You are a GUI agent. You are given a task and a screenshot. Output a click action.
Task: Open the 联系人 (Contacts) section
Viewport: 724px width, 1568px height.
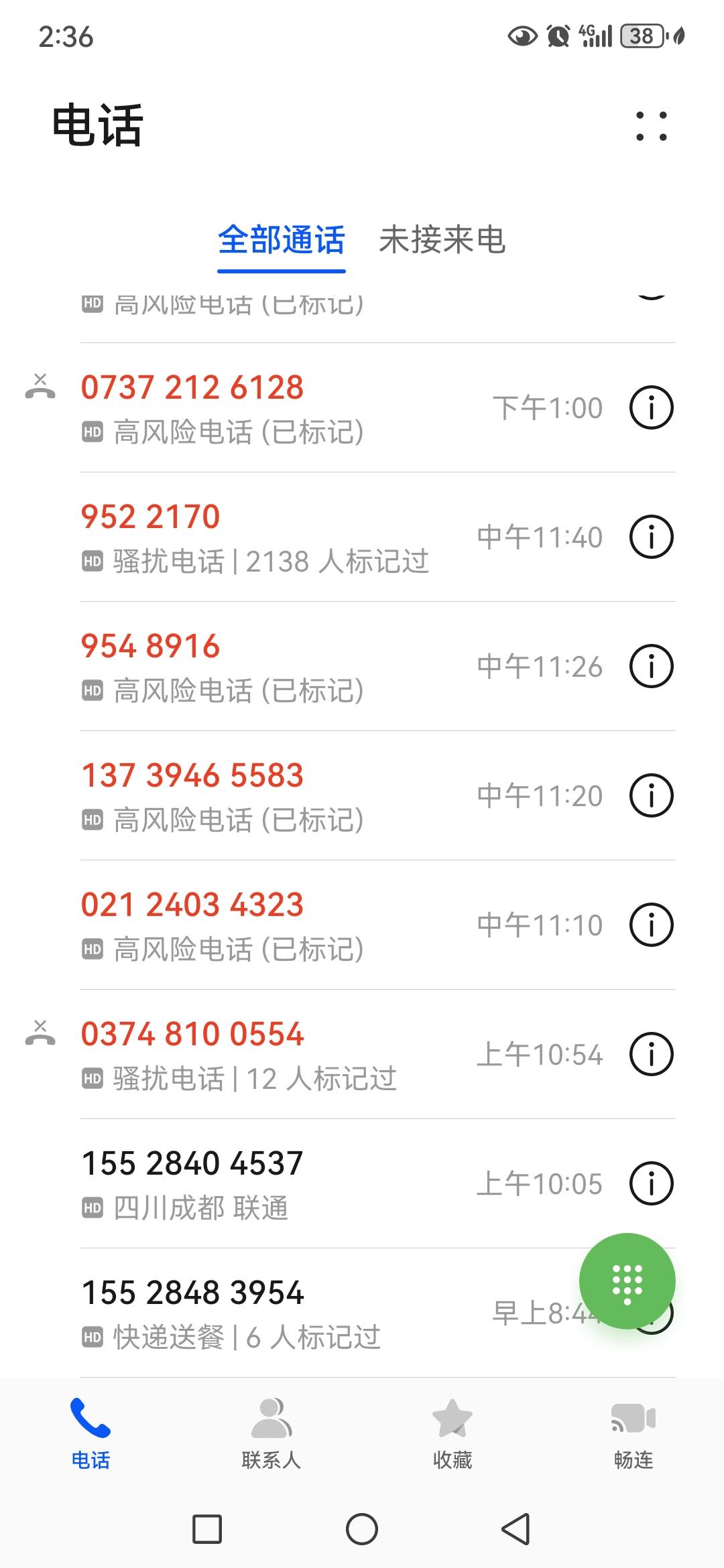[271, 1431]
